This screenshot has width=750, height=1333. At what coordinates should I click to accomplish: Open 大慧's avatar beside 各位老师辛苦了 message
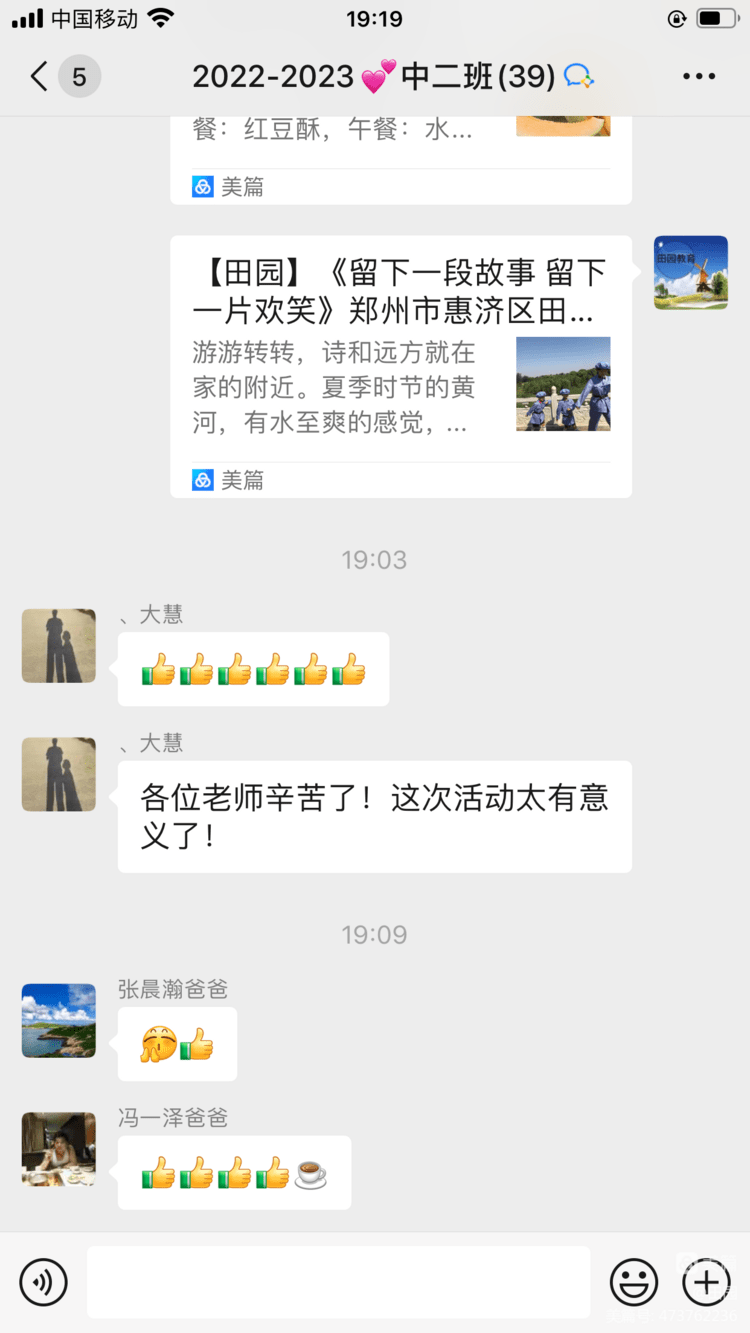[x=59, y=775]
